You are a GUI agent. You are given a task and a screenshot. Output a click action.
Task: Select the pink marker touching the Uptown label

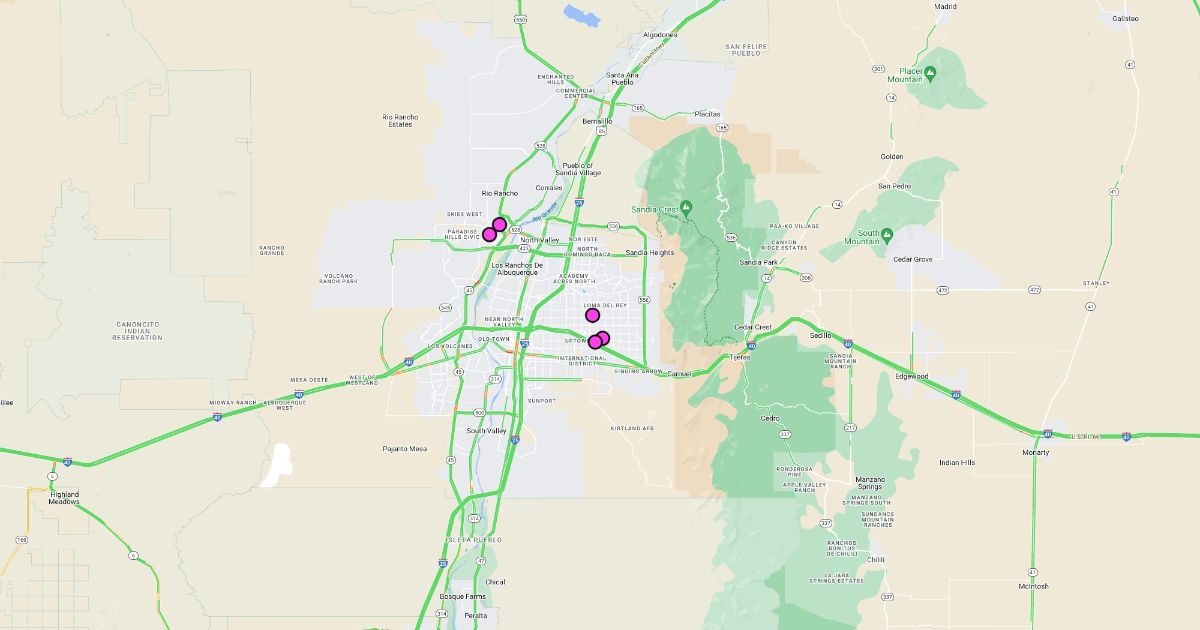pyautogui.click(x=595, y=342)
